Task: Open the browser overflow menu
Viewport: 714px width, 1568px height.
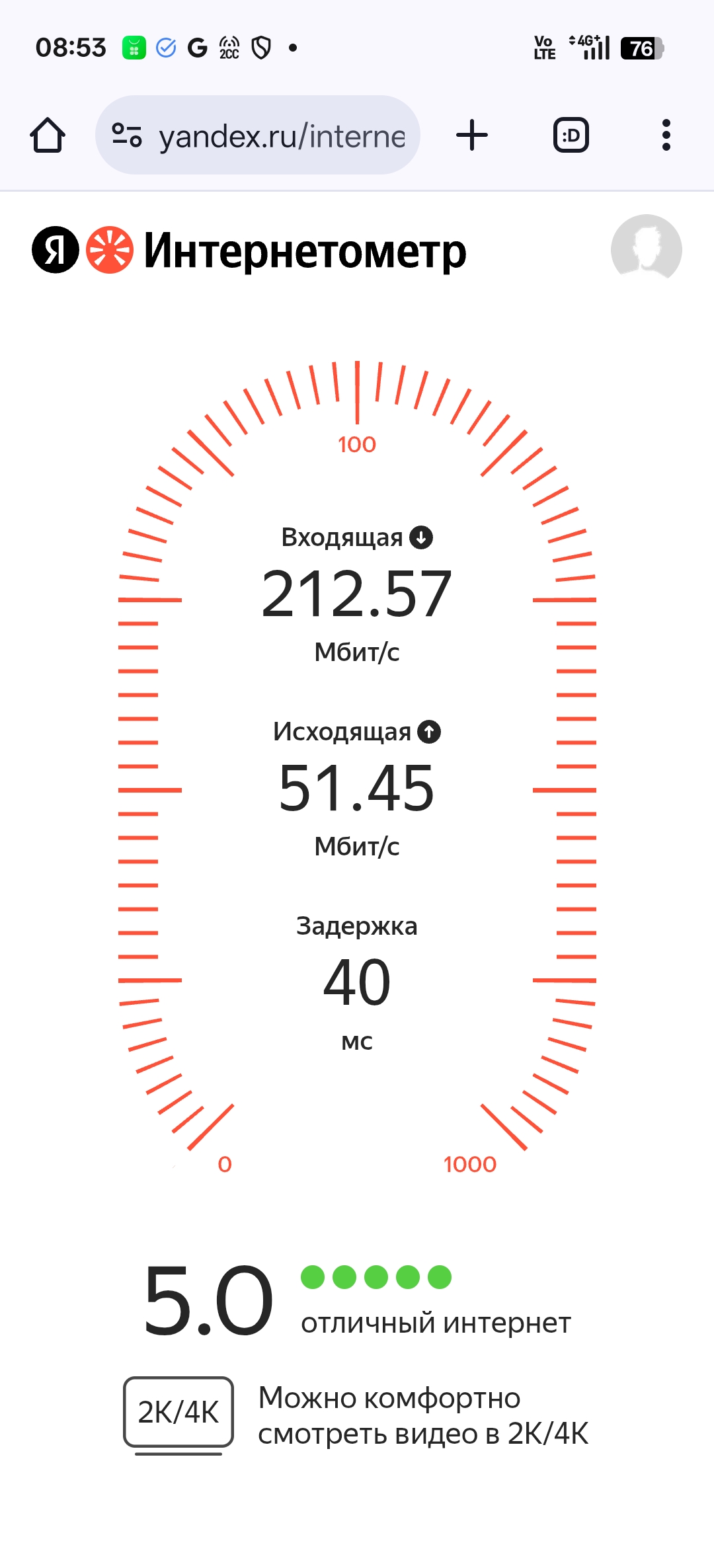Action: (x=666, y=136)
